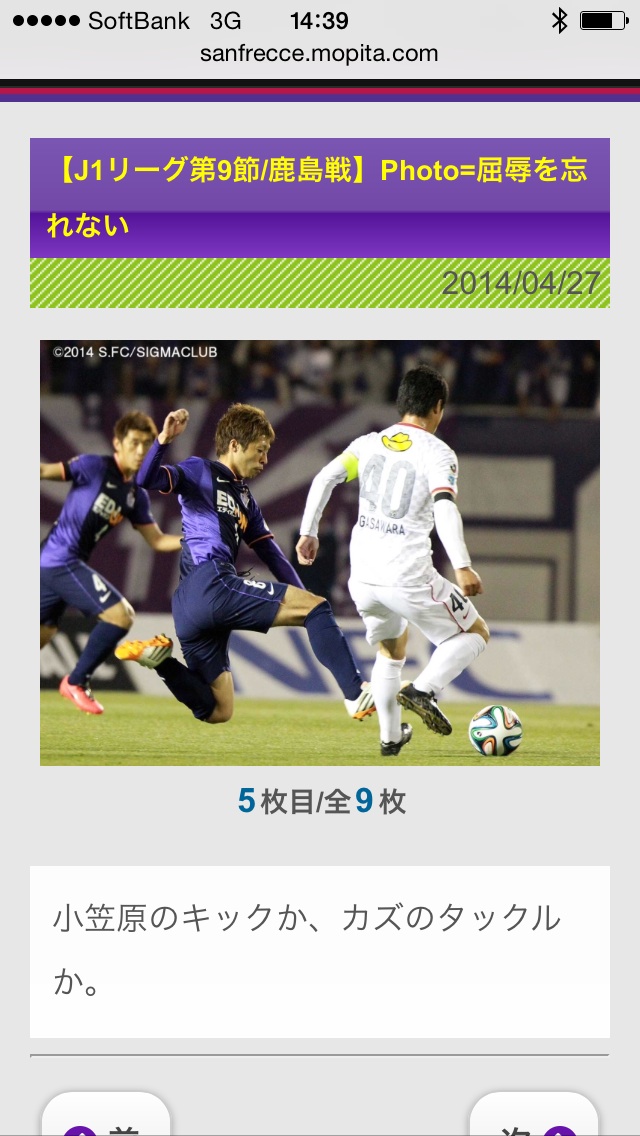Image resolution: width=640 pixels, height=1136 pixels.
Task: Tap the 前 (previous) photo button
Action: point(105,1120)
